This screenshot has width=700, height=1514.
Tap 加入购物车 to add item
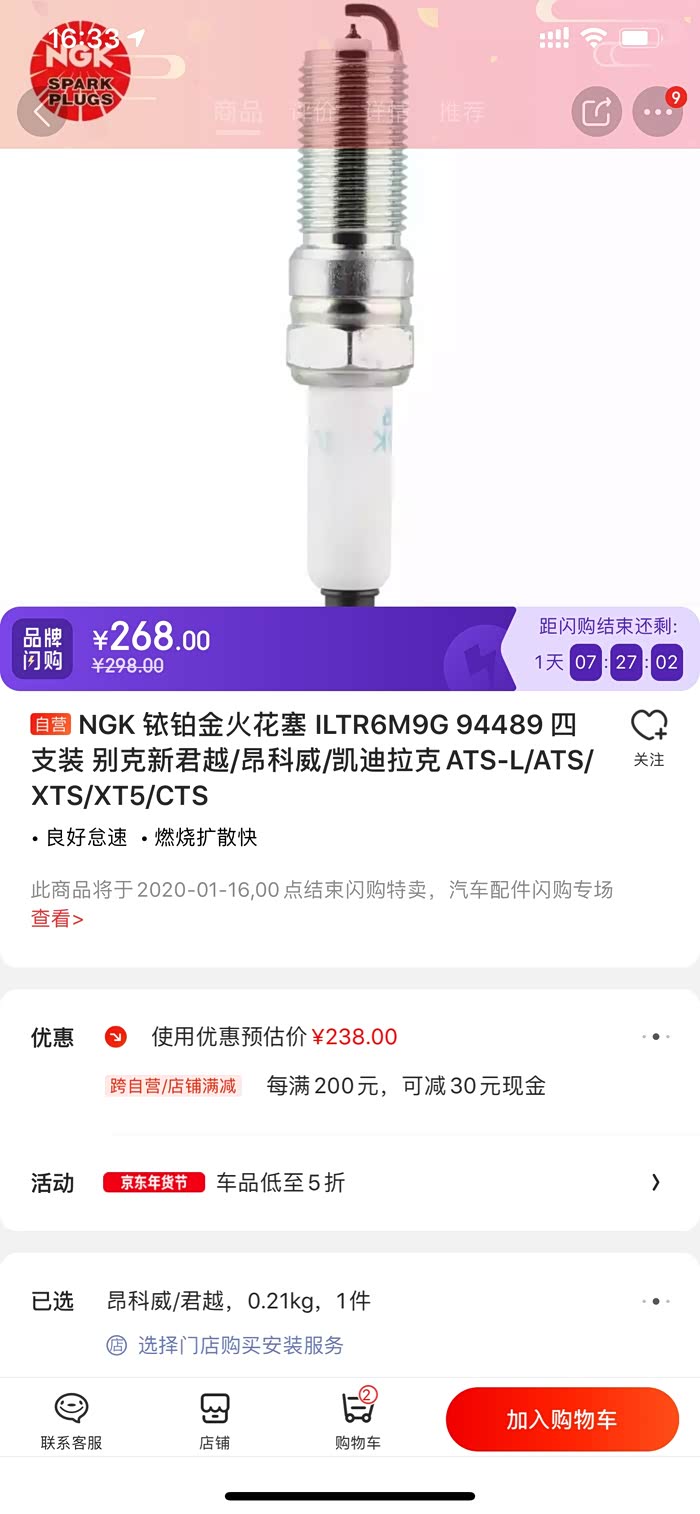562,1419
